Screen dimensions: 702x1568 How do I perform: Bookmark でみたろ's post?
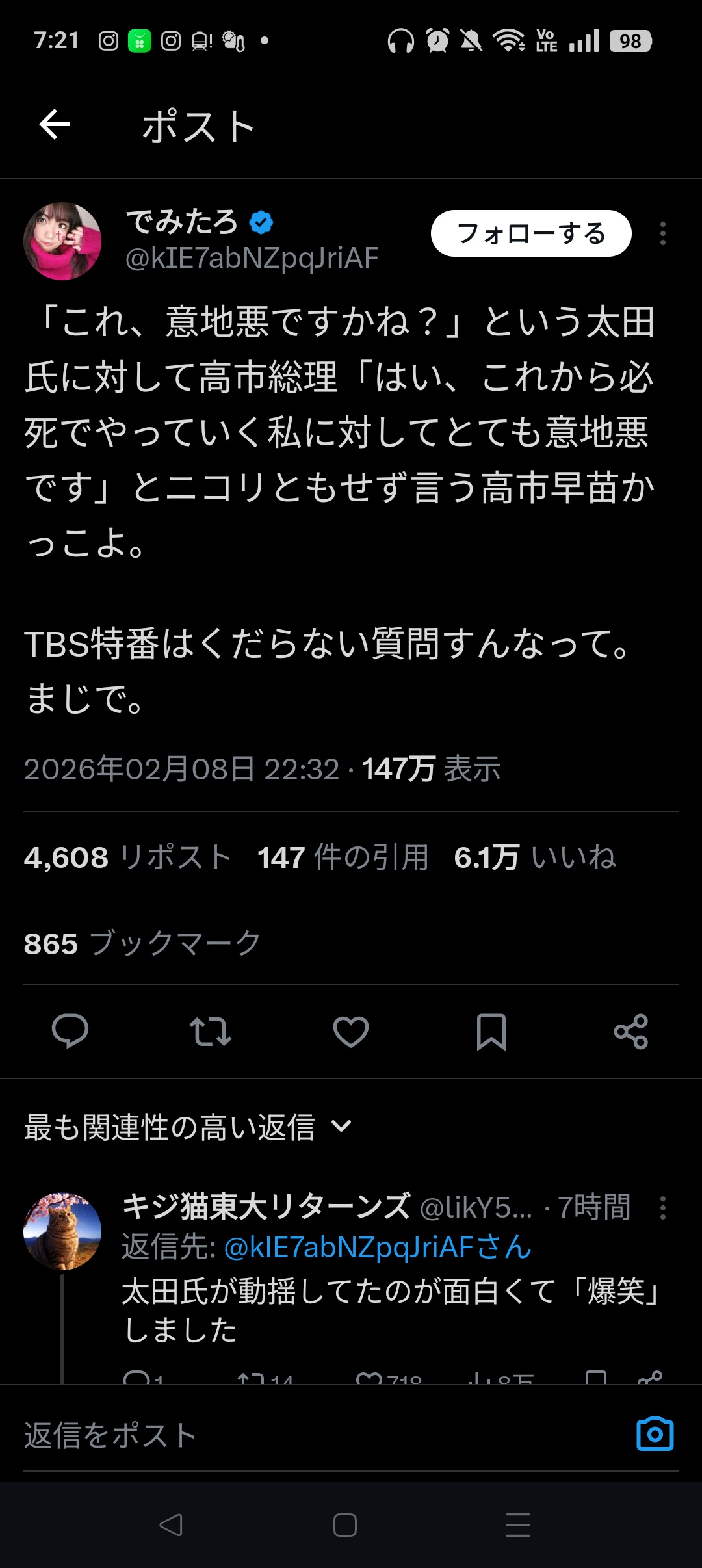pos(491,1031)
